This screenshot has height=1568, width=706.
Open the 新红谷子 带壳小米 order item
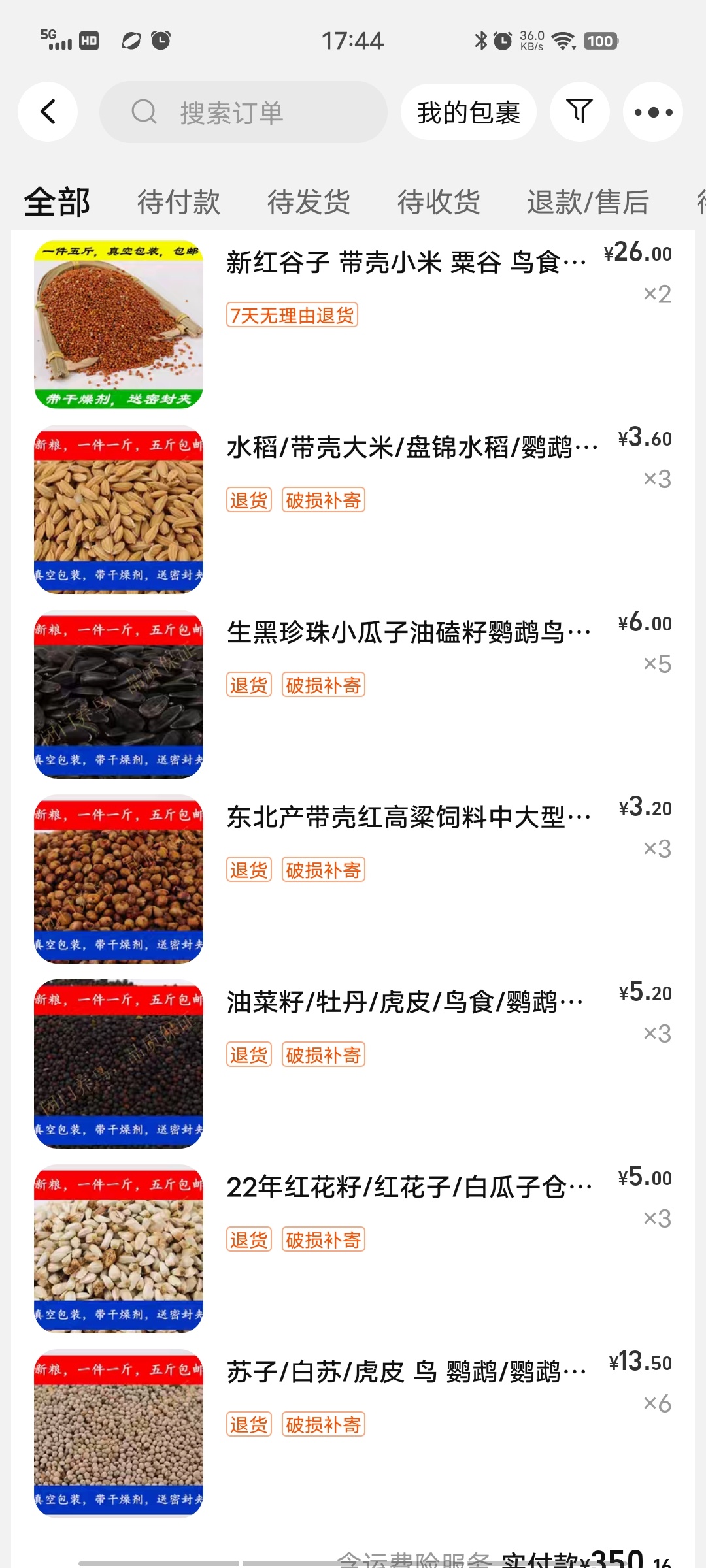tap(405, 263)
